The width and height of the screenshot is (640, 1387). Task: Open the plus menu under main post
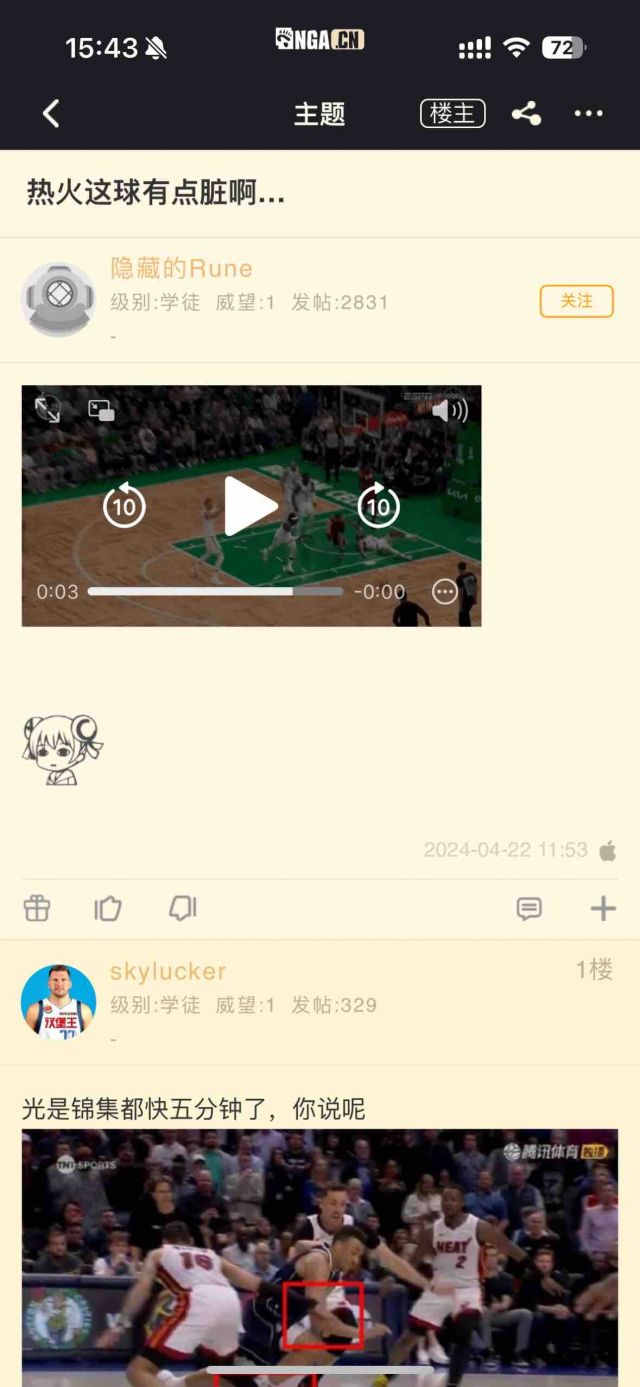click(x=602, y=908)
